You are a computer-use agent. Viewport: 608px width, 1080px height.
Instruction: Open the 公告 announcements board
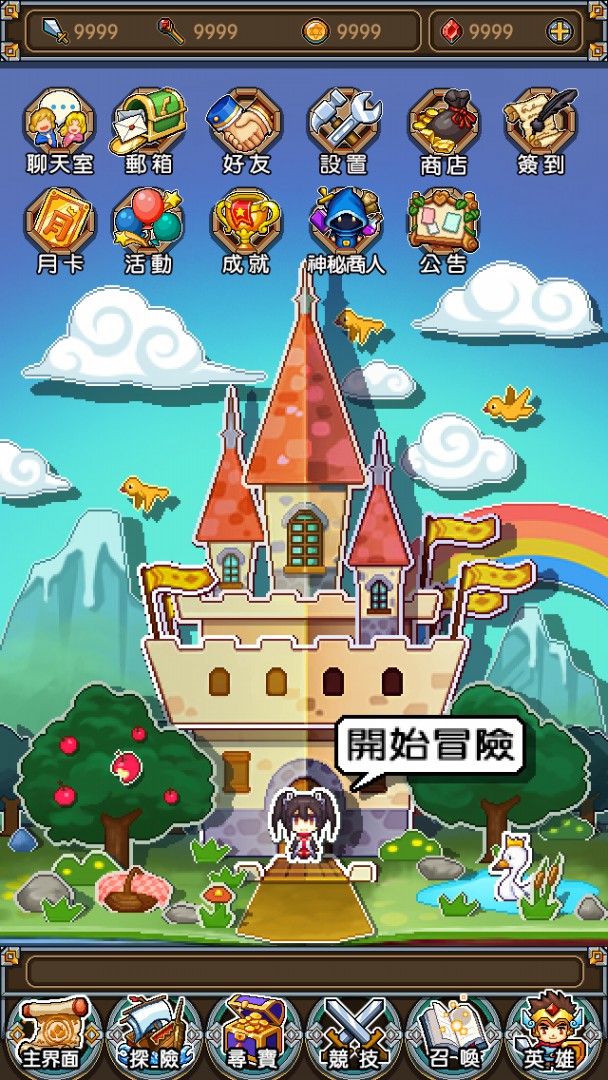pyautogui.click(x=443, y=228)
